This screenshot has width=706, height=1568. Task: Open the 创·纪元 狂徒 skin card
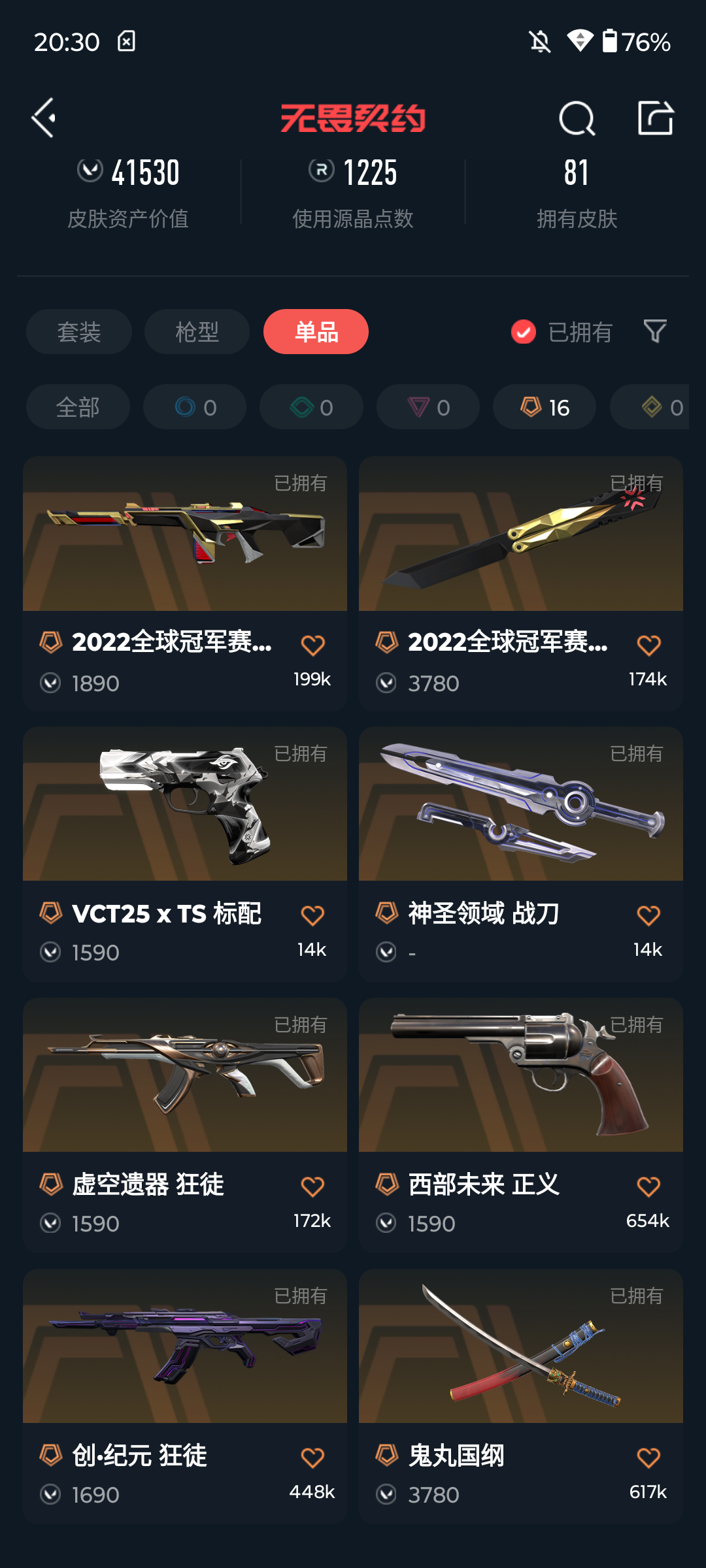pyautogui.click(x=185, y=1397)
